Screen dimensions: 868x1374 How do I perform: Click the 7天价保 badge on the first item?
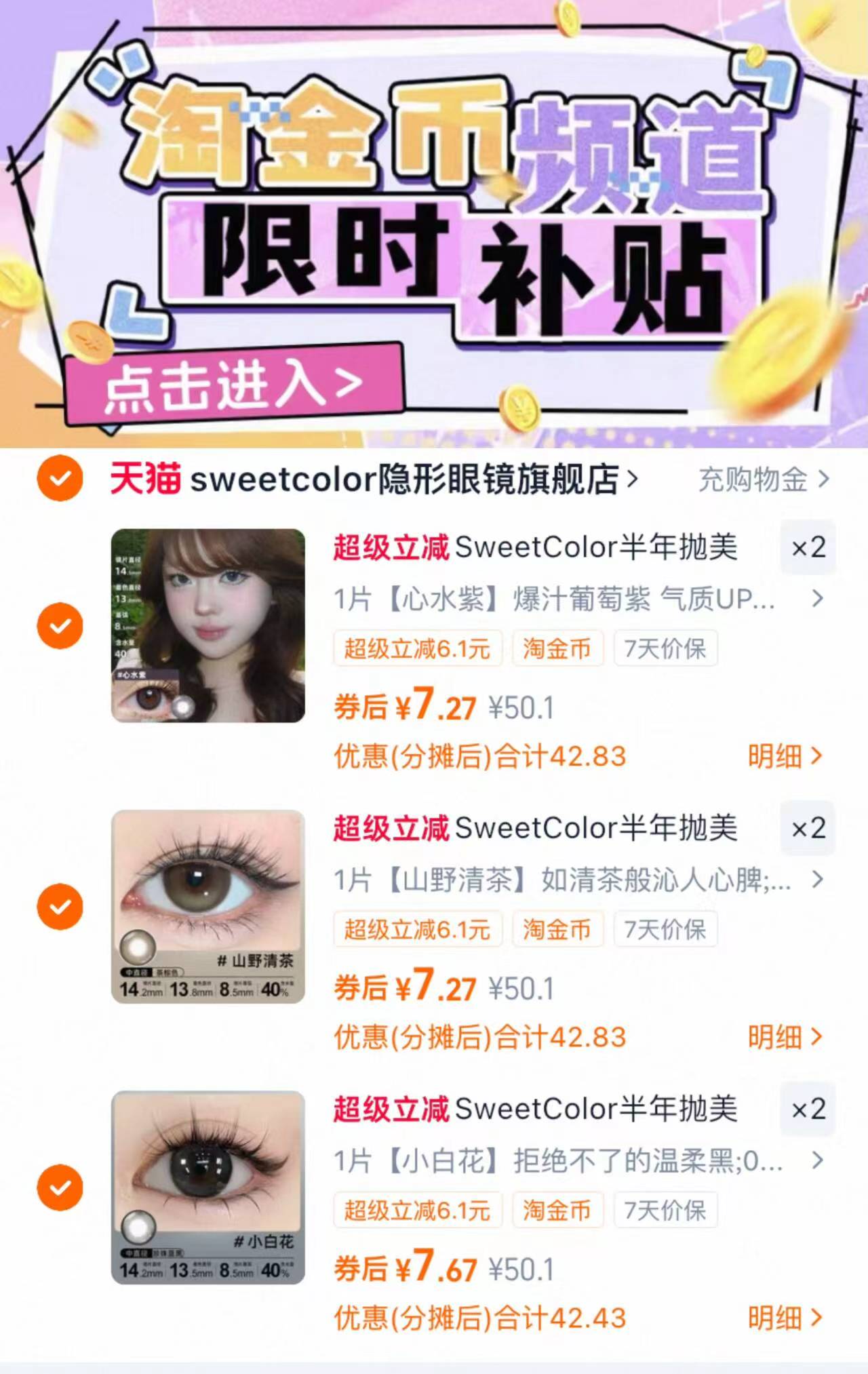(665, 648)
